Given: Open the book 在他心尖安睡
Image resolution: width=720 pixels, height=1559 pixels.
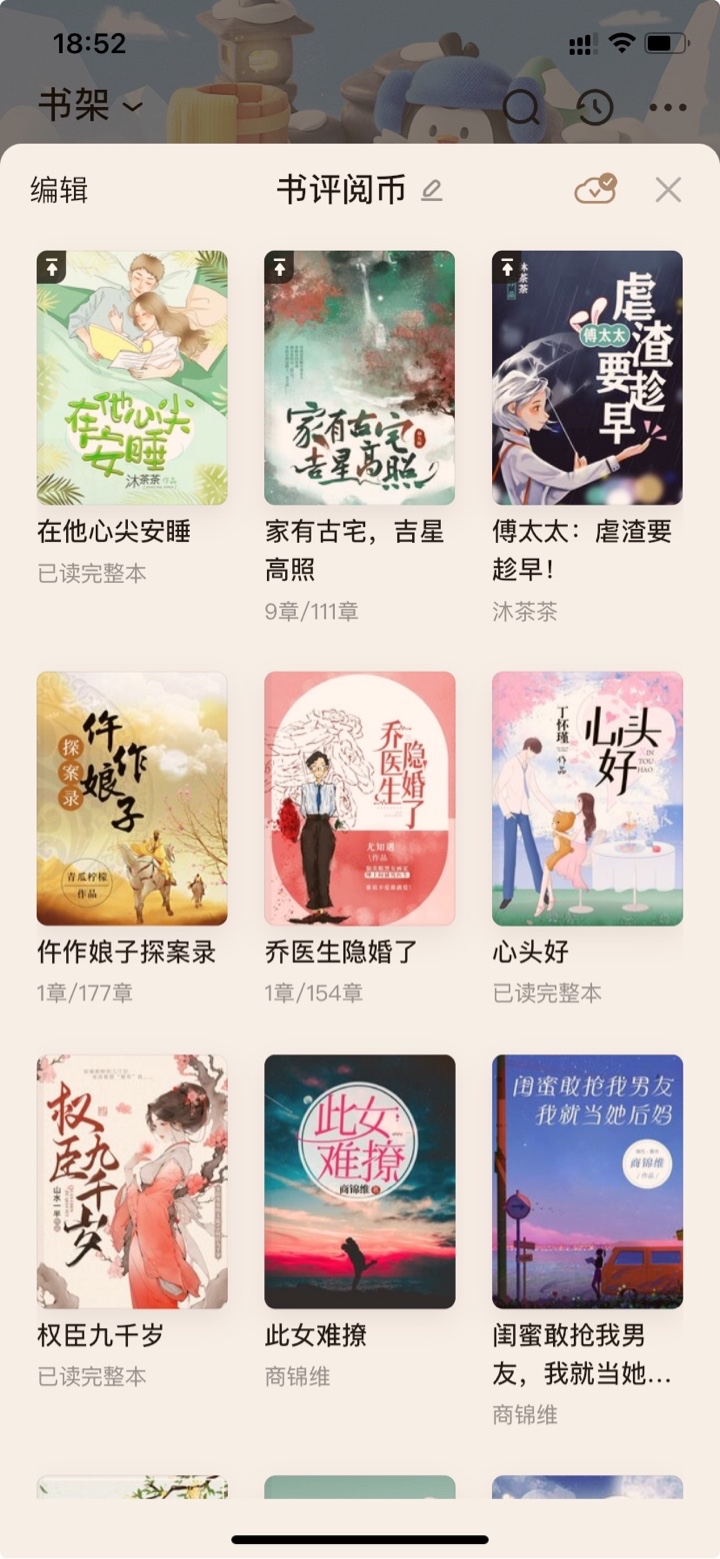Looking at the screenshot, I should pos(132,378).
